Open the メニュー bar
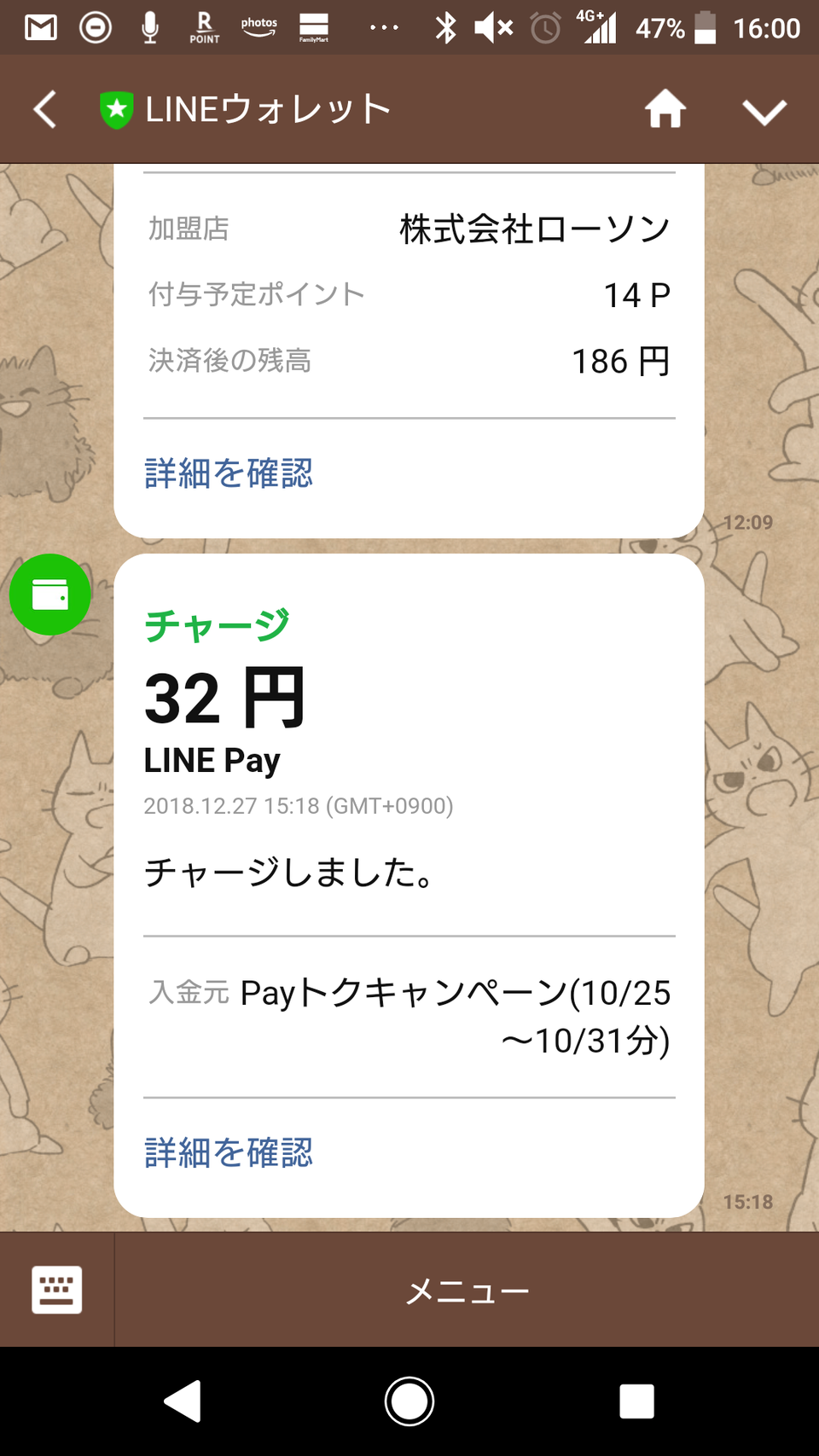The width and height of the screenshot is (819, 1456). (467, 1291)
